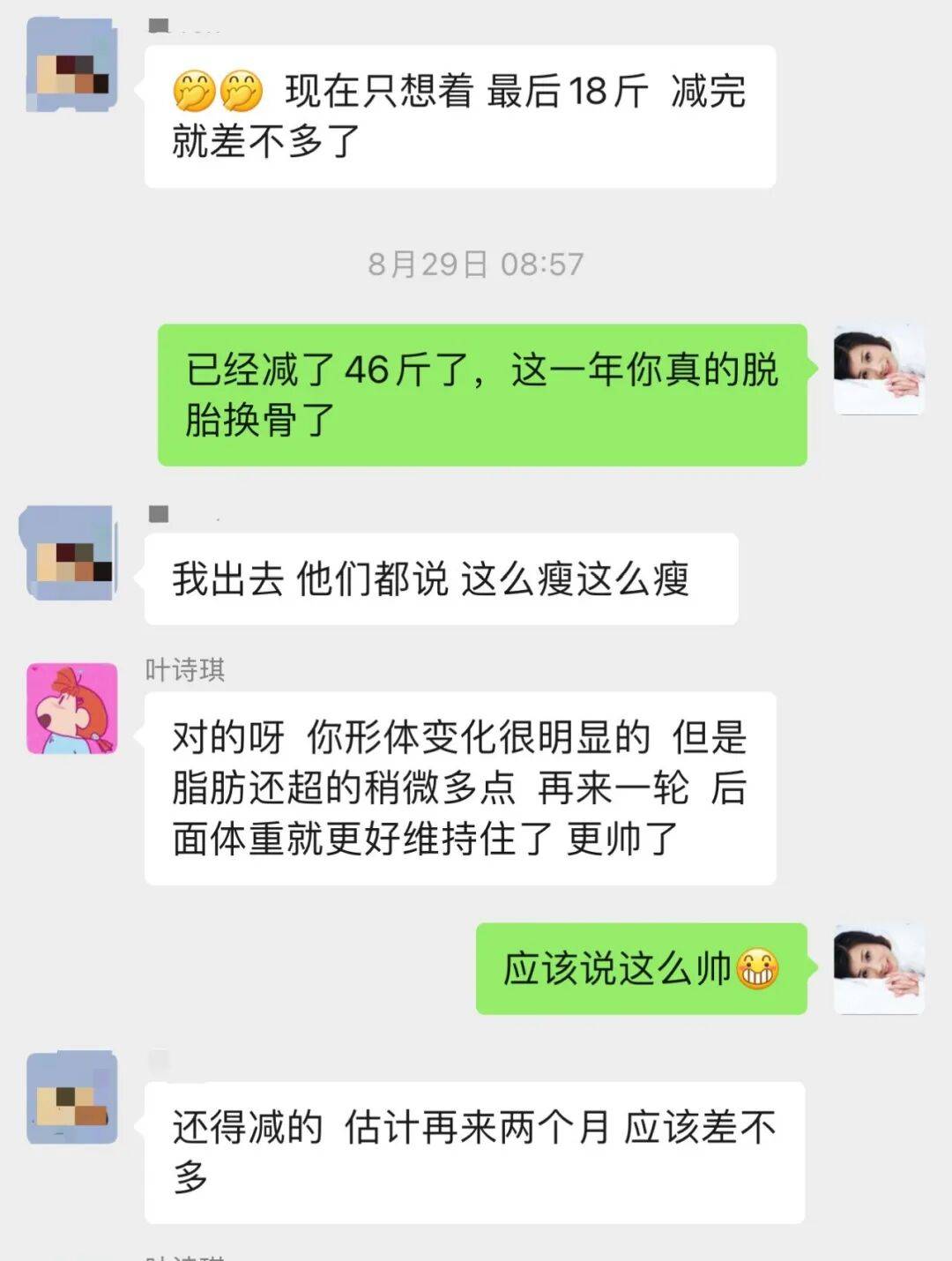Open the avatar next to "应该说这么帅"

pos(879,968)
